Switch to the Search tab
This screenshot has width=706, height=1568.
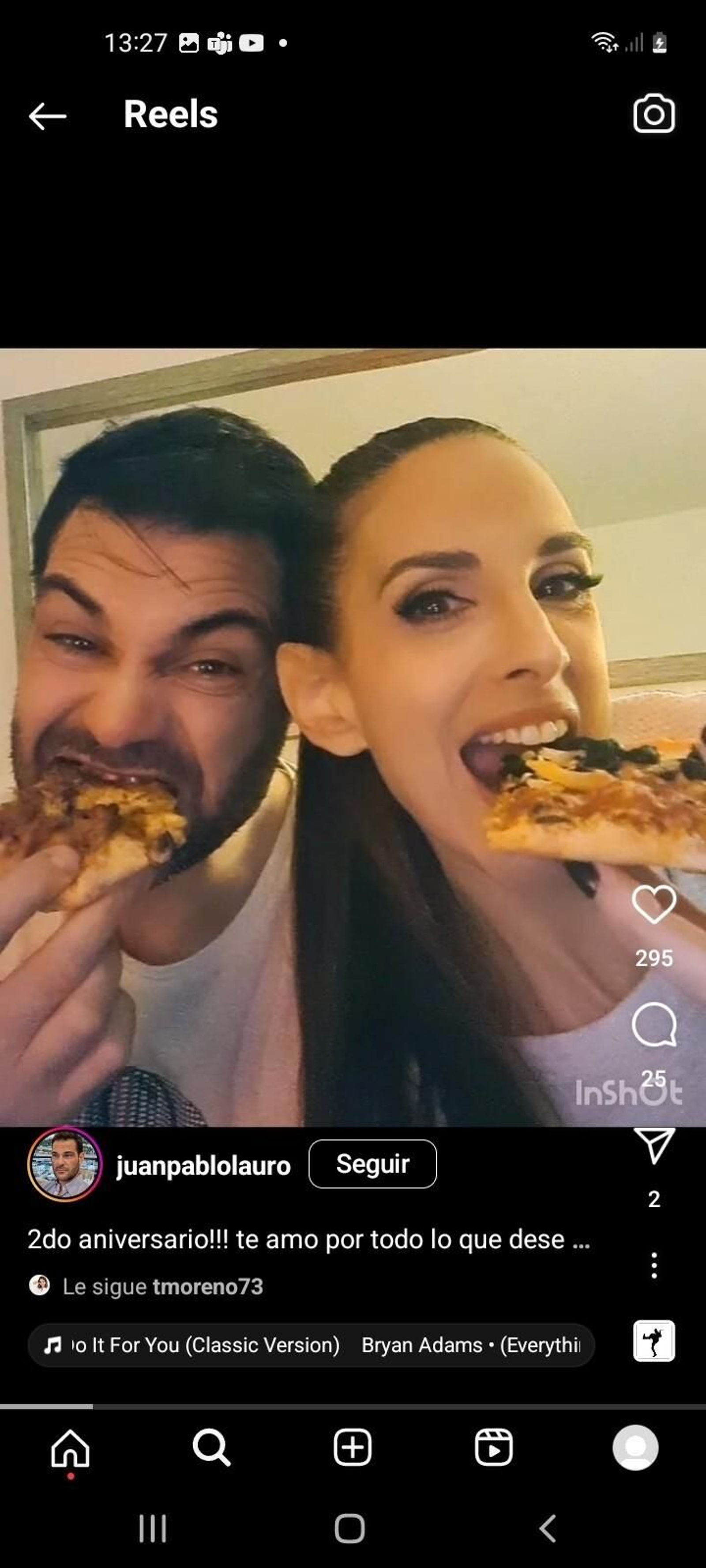coord(211,1448)
